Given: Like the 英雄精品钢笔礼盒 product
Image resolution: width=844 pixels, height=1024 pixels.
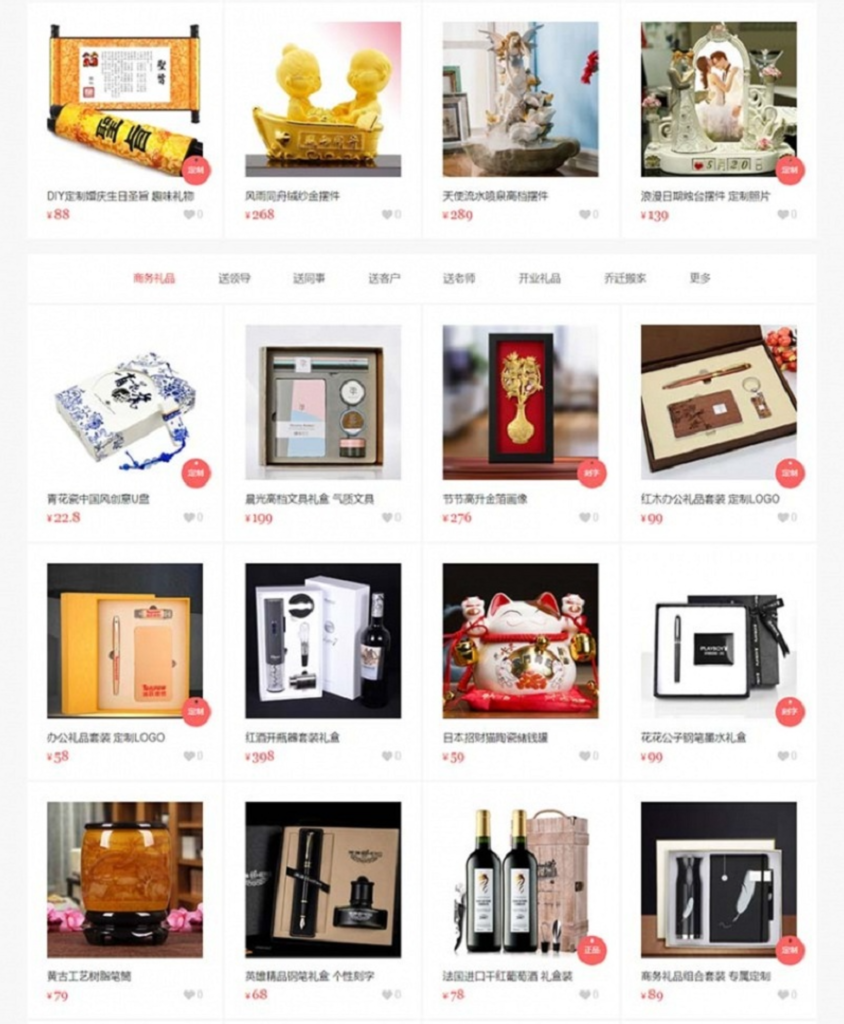Looking at the screenshot, I should point(387,995).
